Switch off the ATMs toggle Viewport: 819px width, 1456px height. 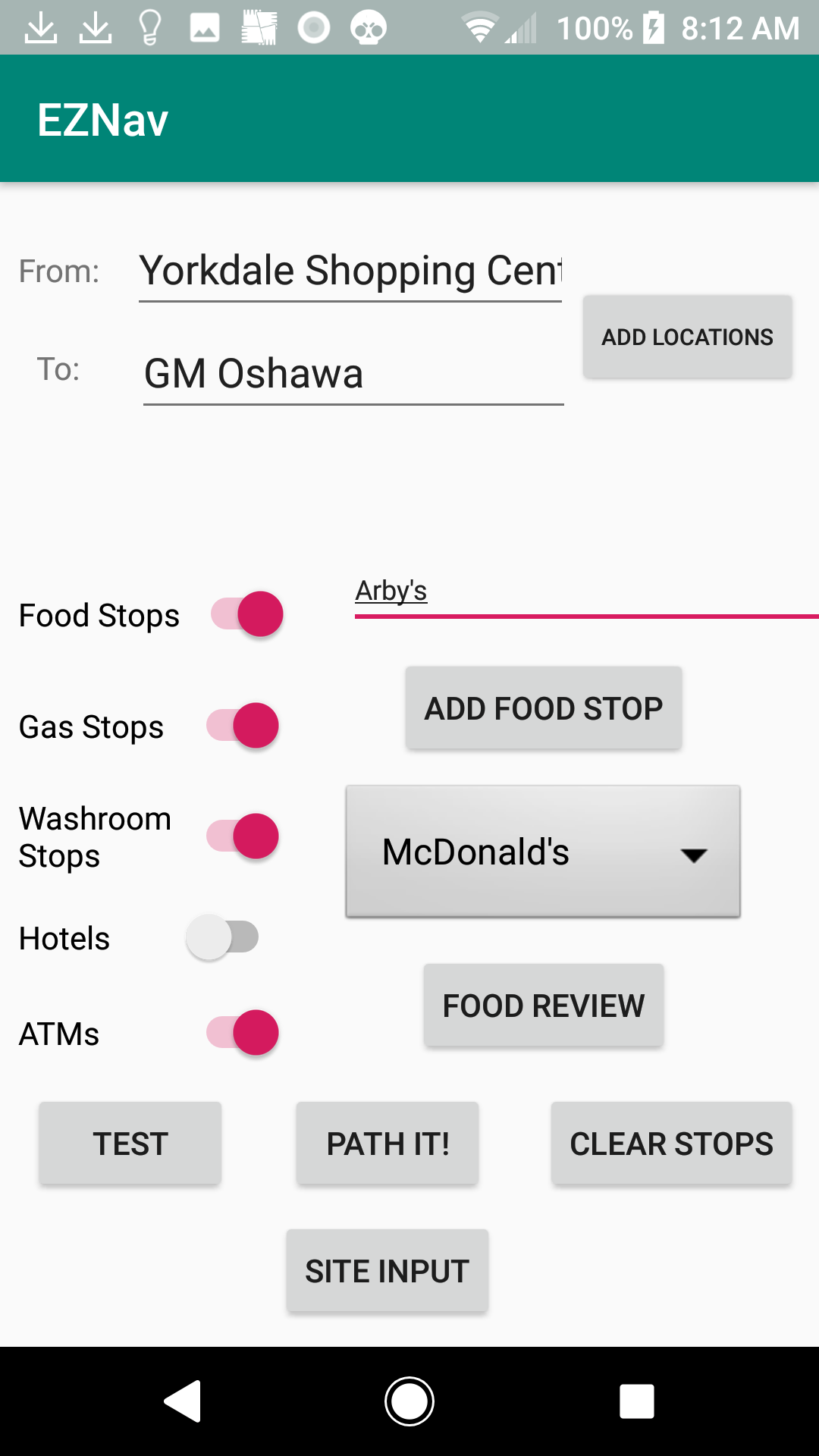click(243, 1033)
